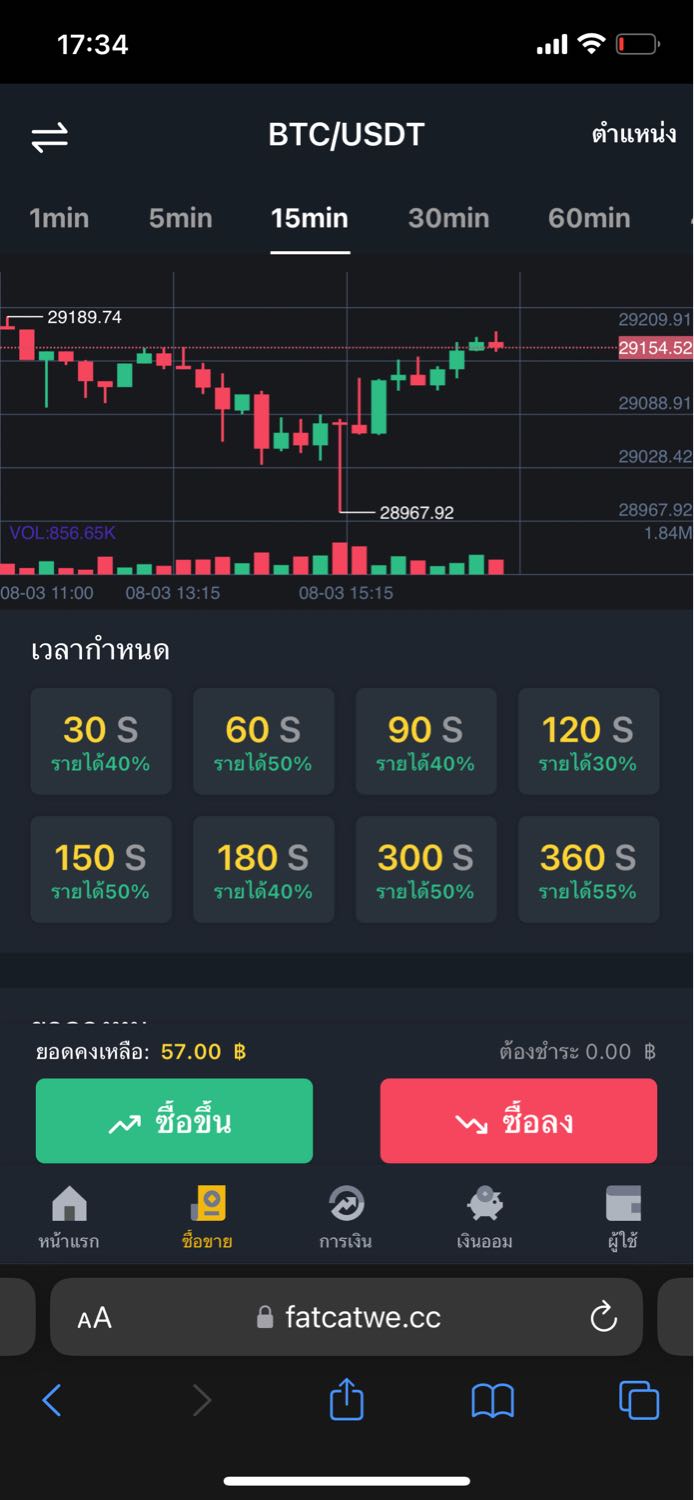Choose the 60 S duration option
The image size is (694, 1500).
[263, 742]
